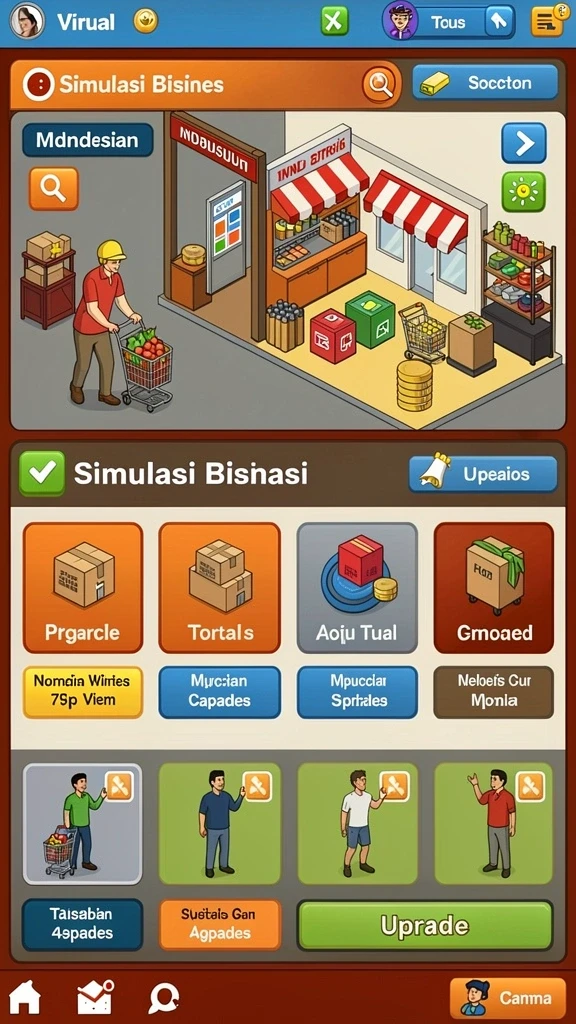Screen dimensions: 576x1024
Task: Select the Mdndesian chip
Action: click(88, 140)
